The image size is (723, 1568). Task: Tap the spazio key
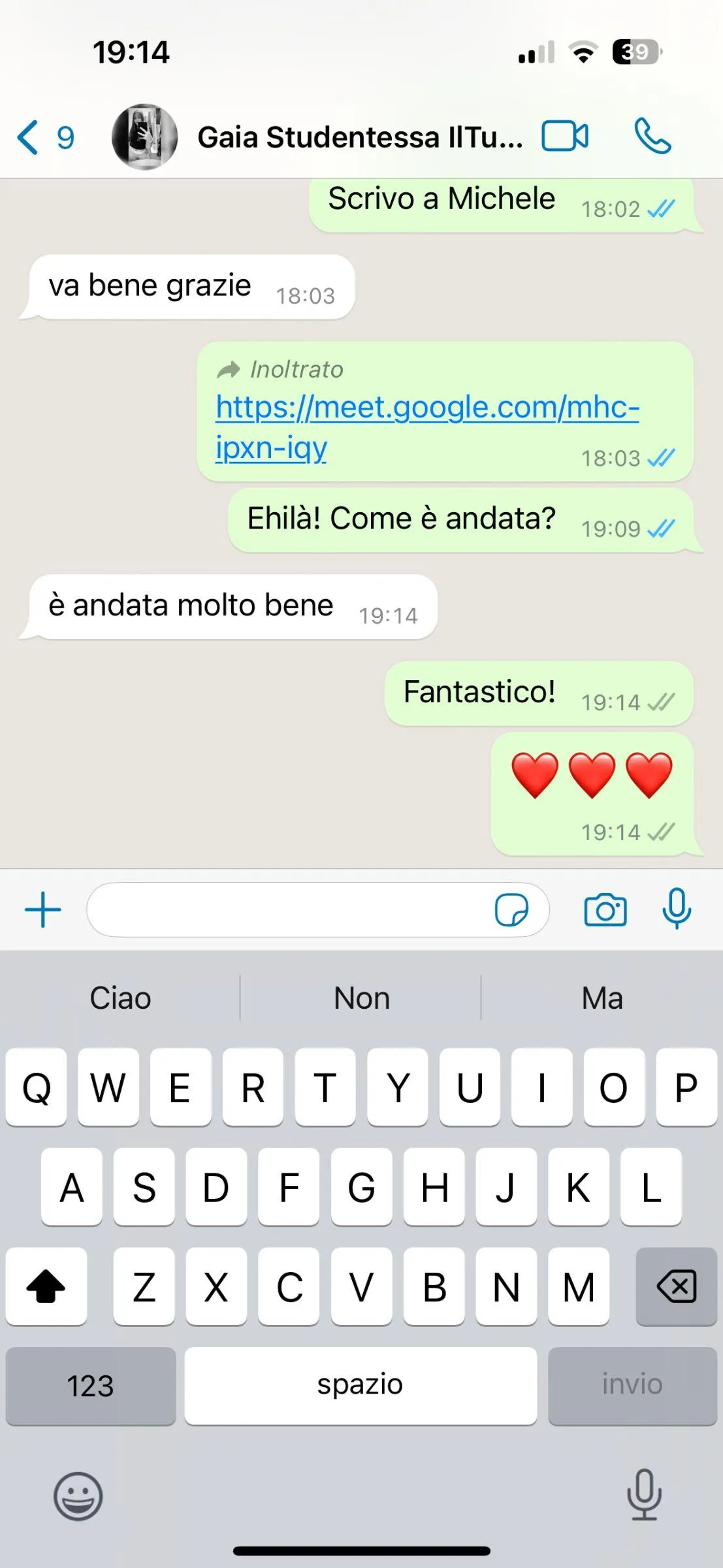tap(361, 1386)
